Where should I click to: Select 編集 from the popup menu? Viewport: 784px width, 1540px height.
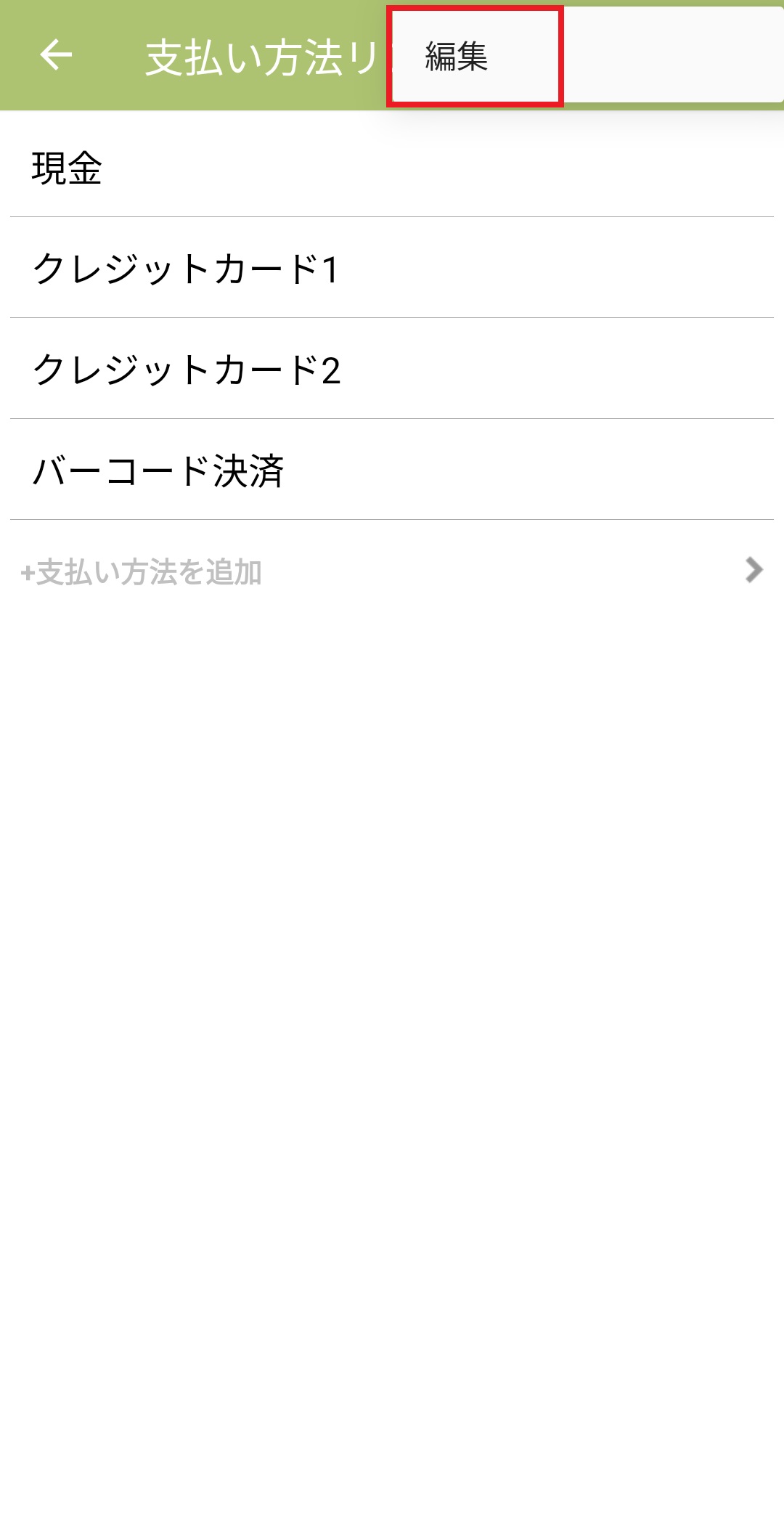(x=457, y=57)
